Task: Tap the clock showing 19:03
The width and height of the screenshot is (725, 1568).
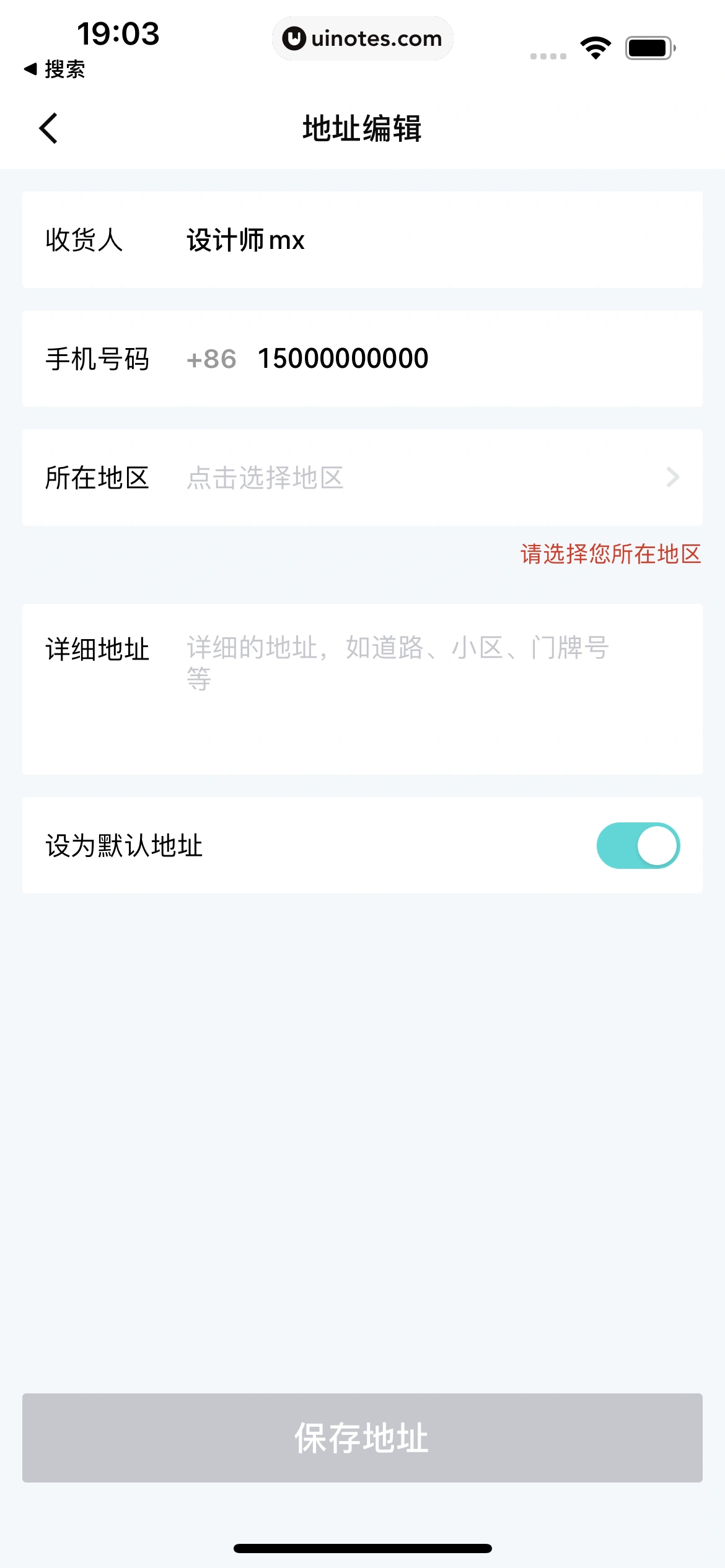Action: click(x=119, y=35)
